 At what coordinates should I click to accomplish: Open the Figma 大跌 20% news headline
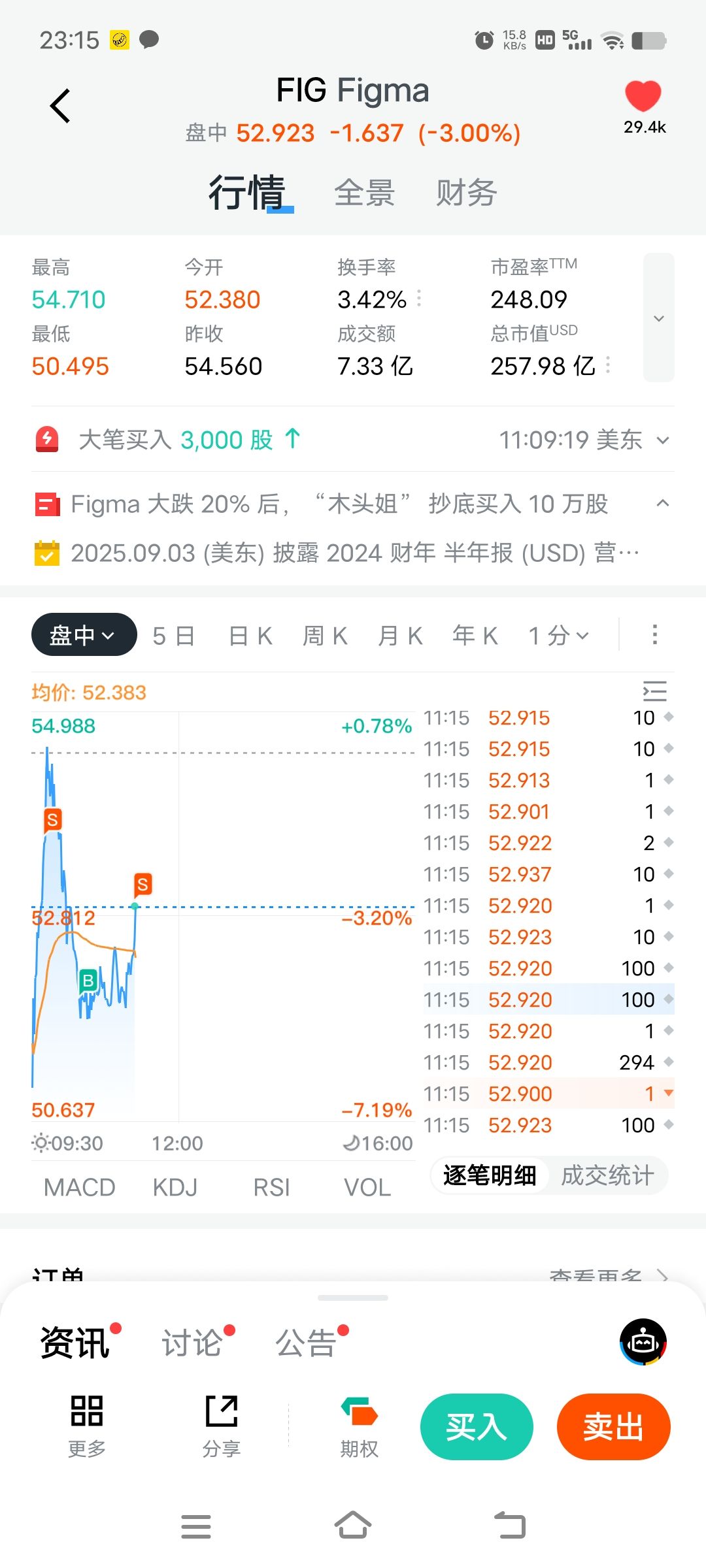tap(339, 504)
